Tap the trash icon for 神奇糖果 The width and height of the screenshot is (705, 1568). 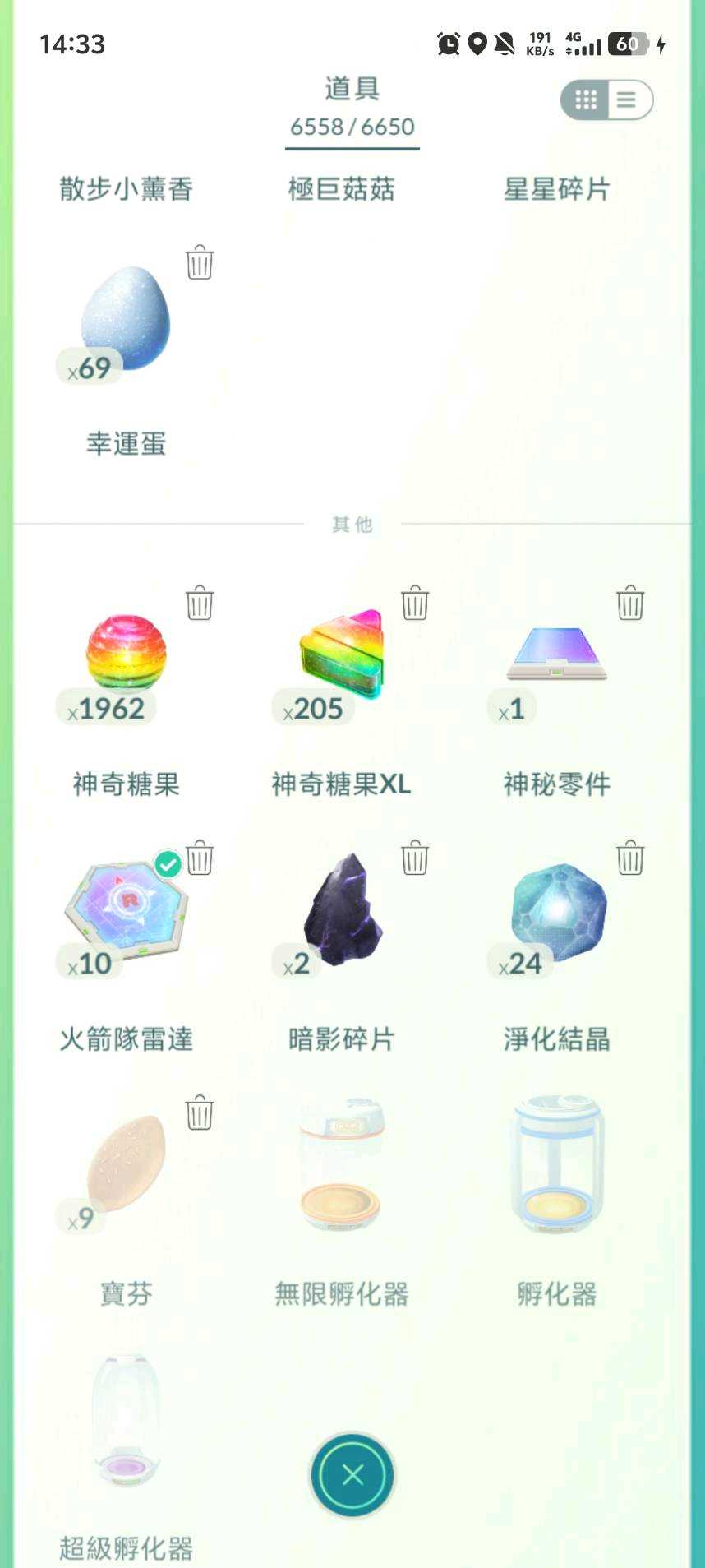tap(200, 603)
